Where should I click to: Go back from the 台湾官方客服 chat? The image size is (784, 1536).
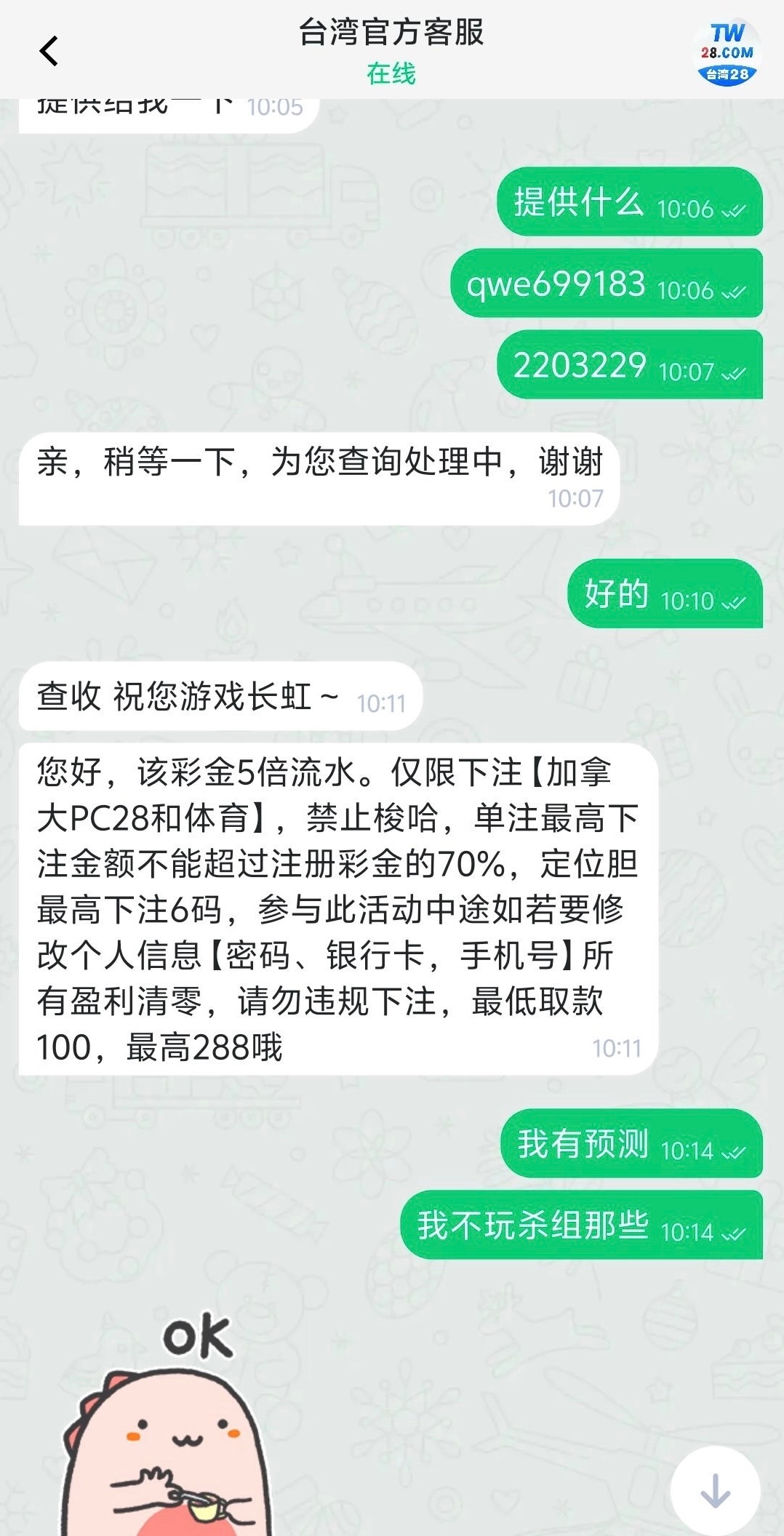pos(49,51)
